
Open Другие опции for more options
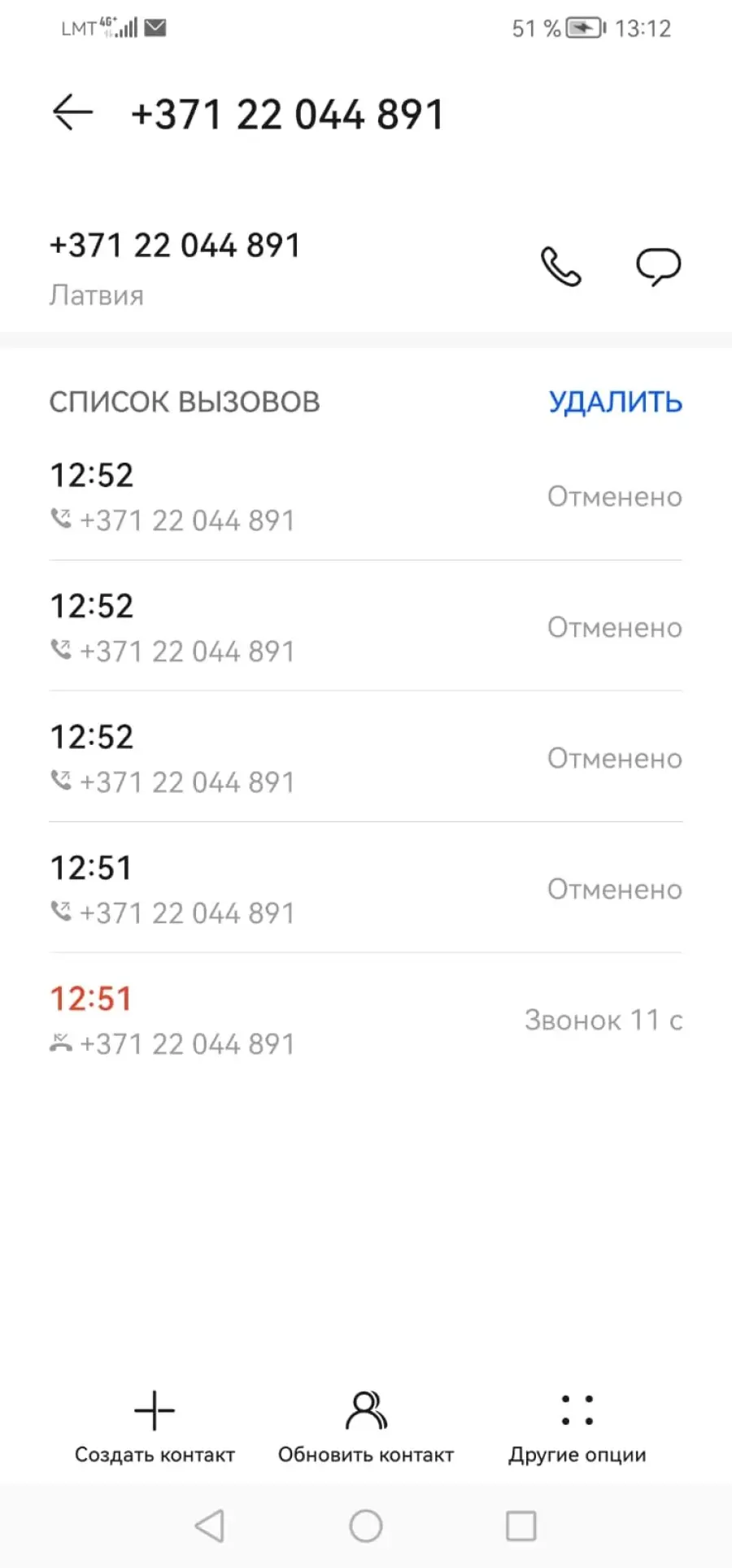click(577, 1428)
